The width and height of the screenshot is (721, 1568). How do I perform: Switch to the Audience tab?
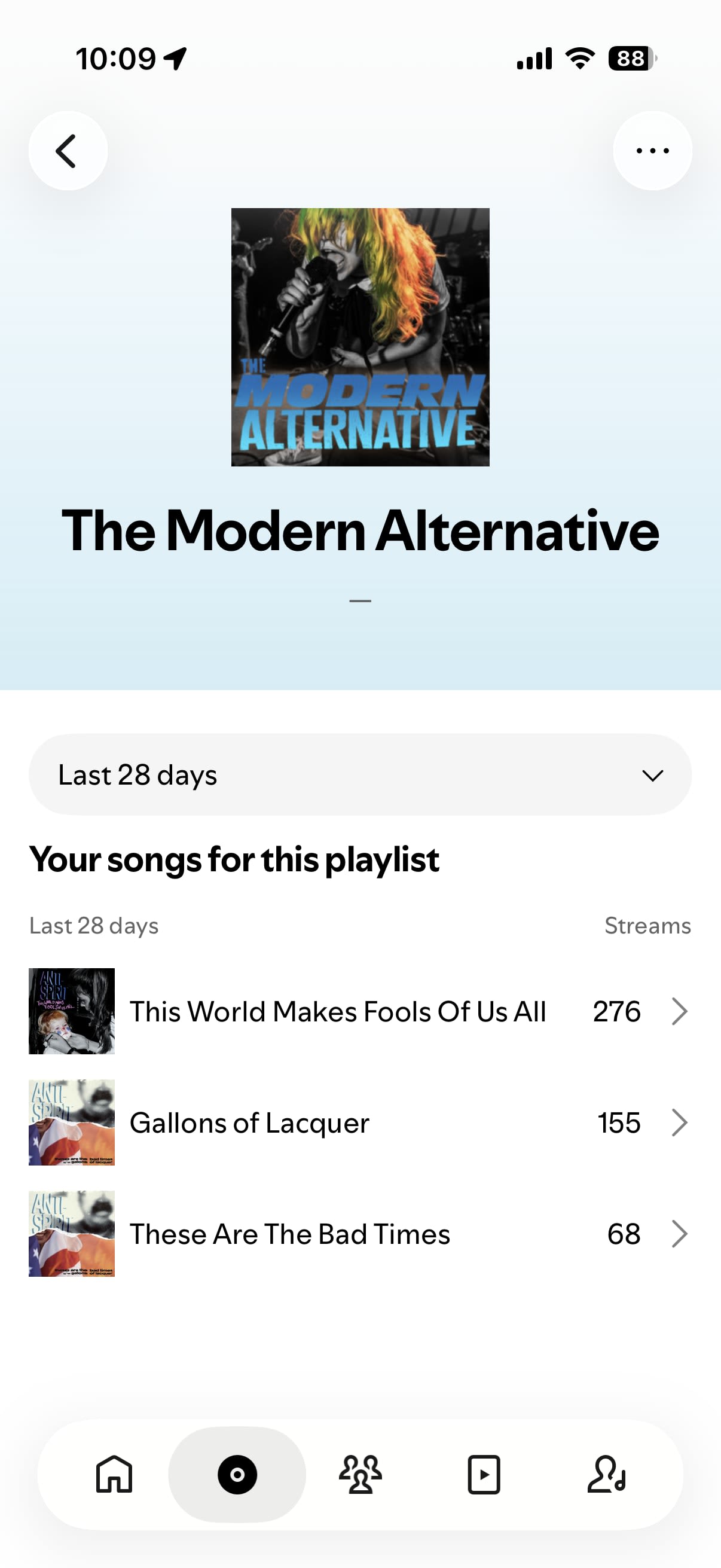tap(360, 1474)
